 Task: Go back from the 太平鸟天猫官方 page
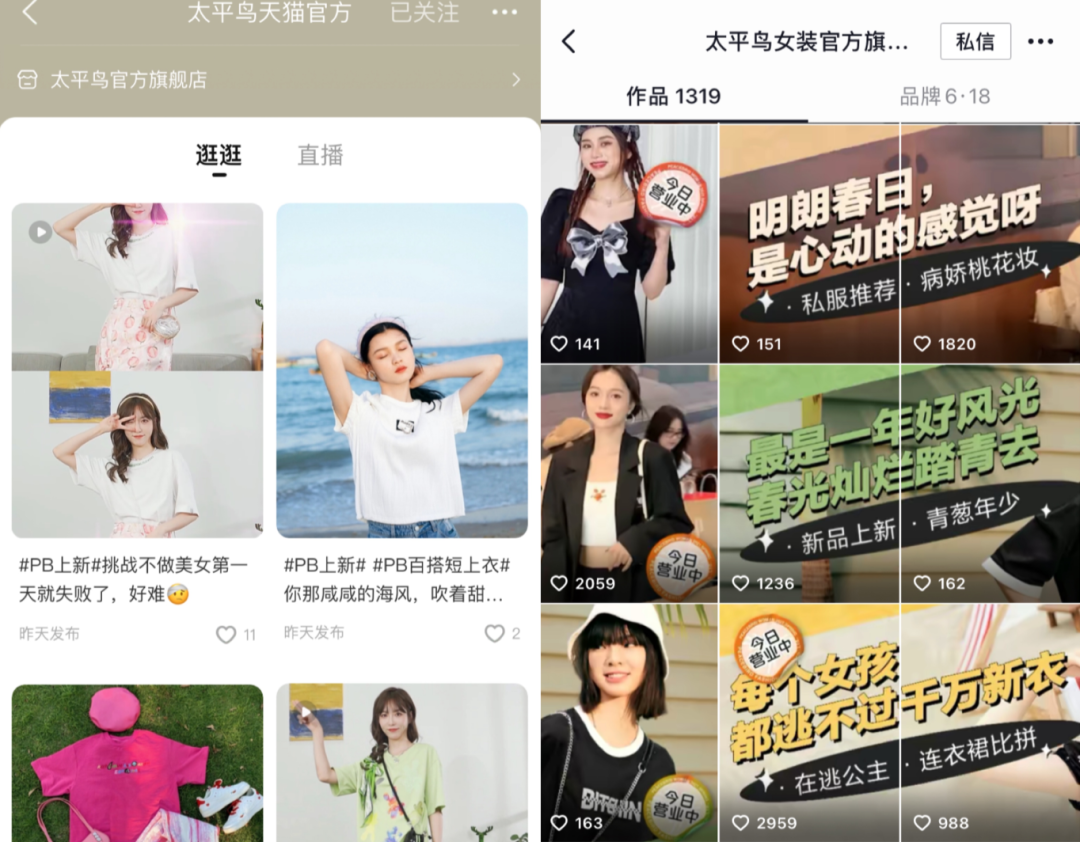click(30, 13)
